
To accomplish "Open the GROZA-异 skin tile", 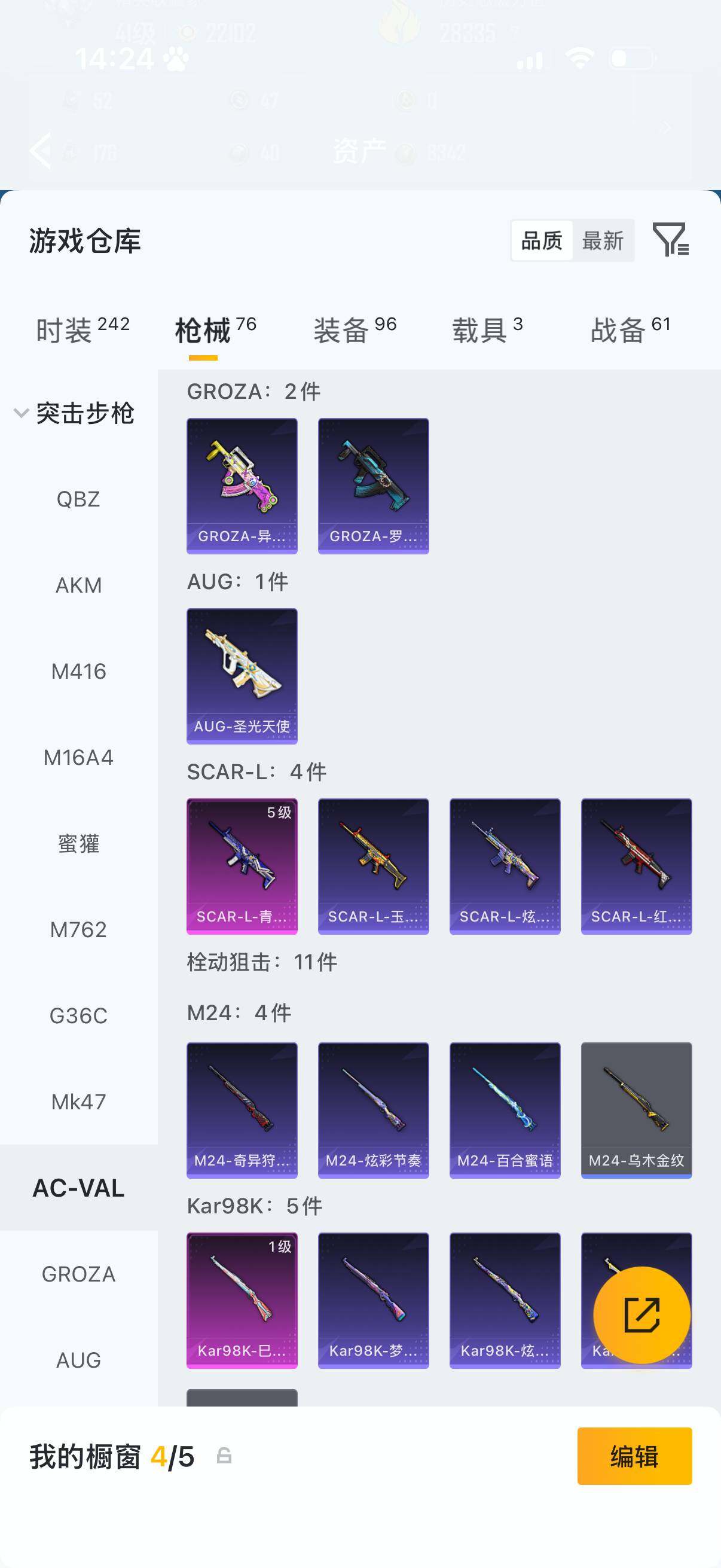I will 242,486.
